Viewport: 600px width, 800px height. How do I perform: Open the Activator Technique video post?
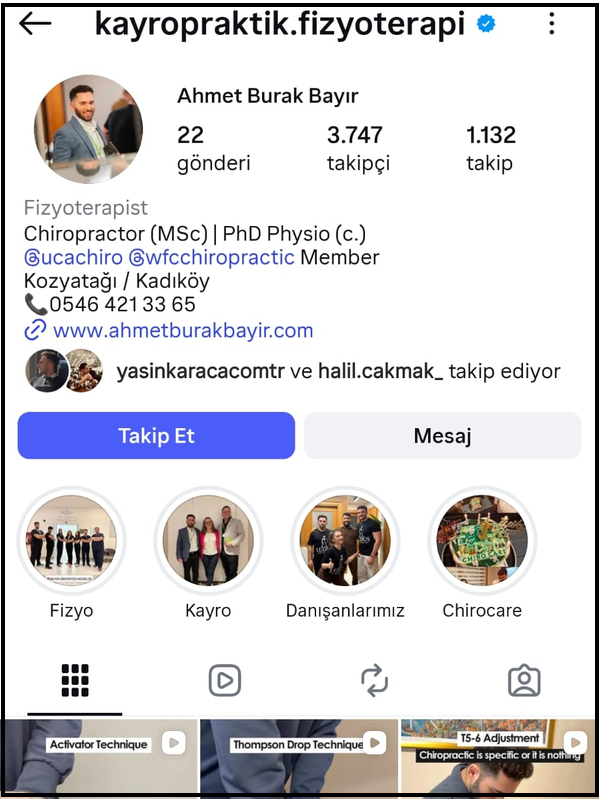tap(98, 758)
